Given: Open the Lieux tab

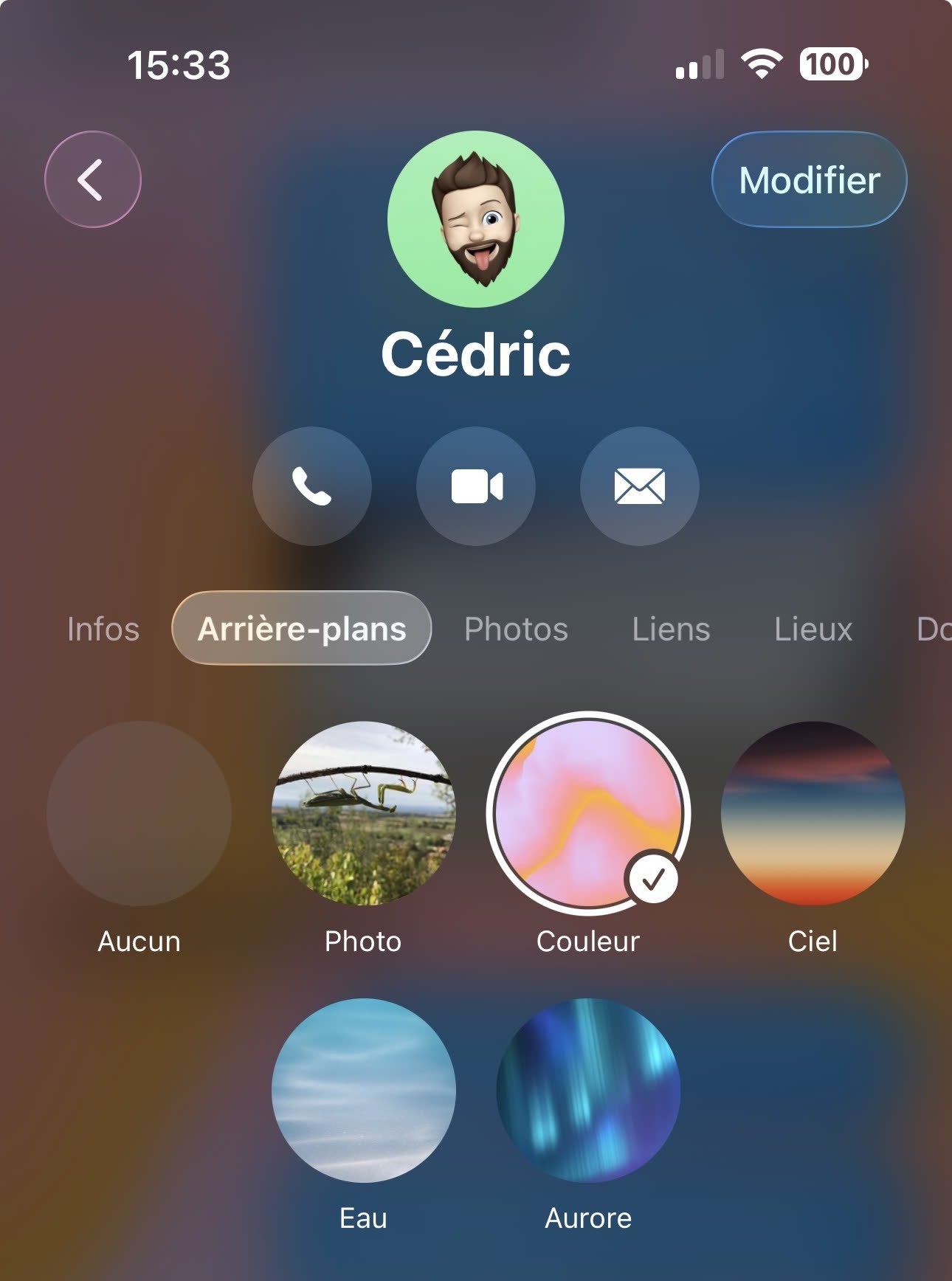Looking at the screenshot, I should (x=813, y=629).
